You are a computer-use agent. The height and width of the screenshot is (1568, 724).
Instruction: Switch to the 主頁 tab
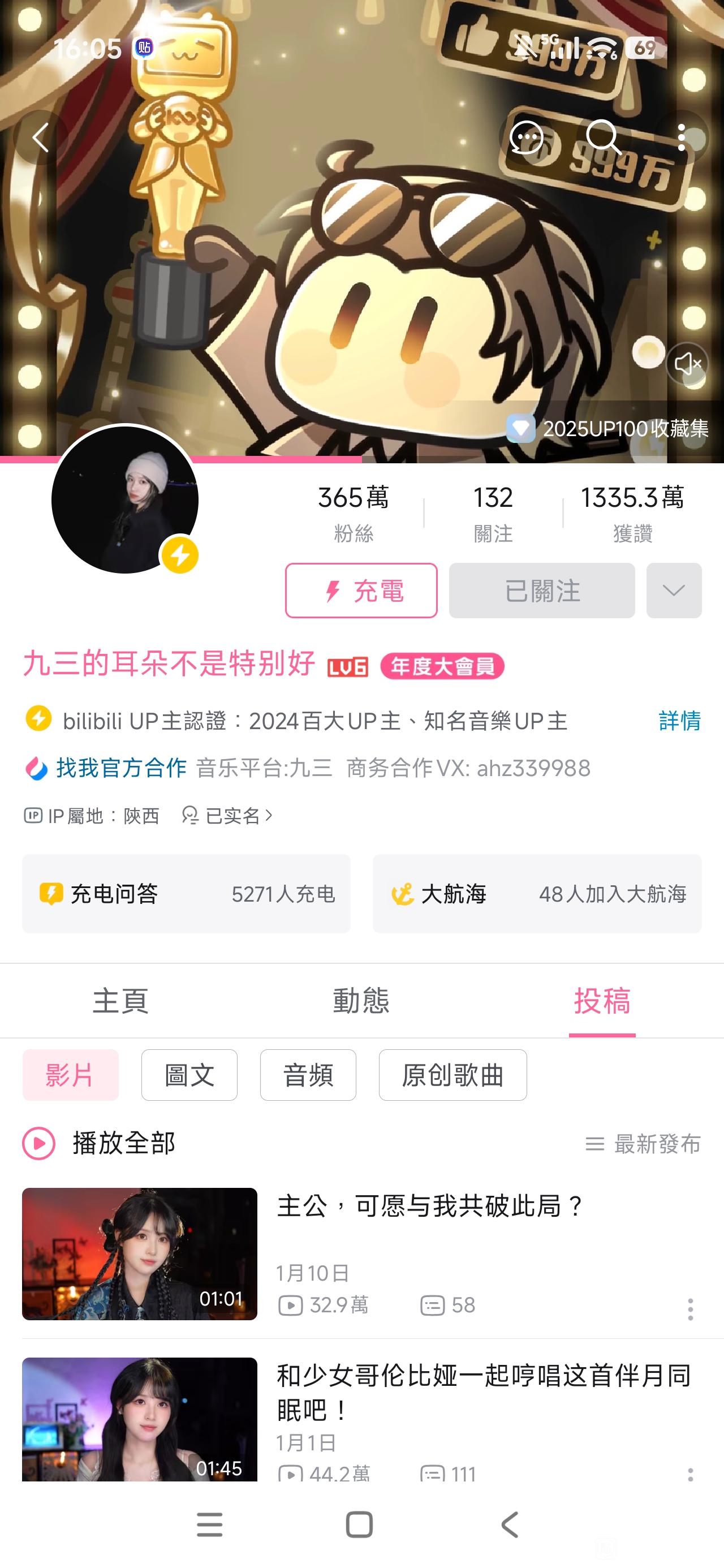point(120,1001)
